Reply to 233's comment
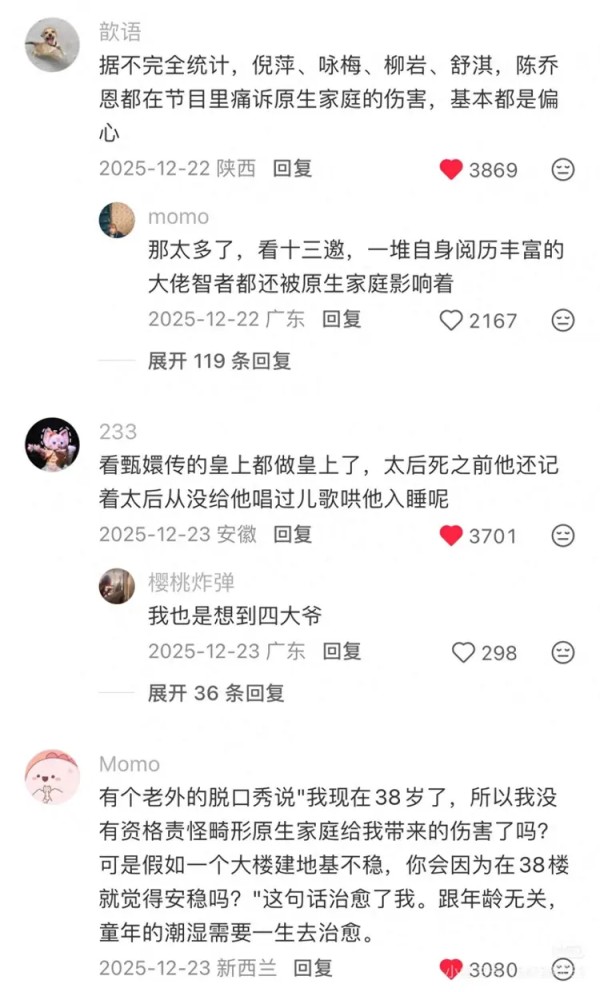 293,534
